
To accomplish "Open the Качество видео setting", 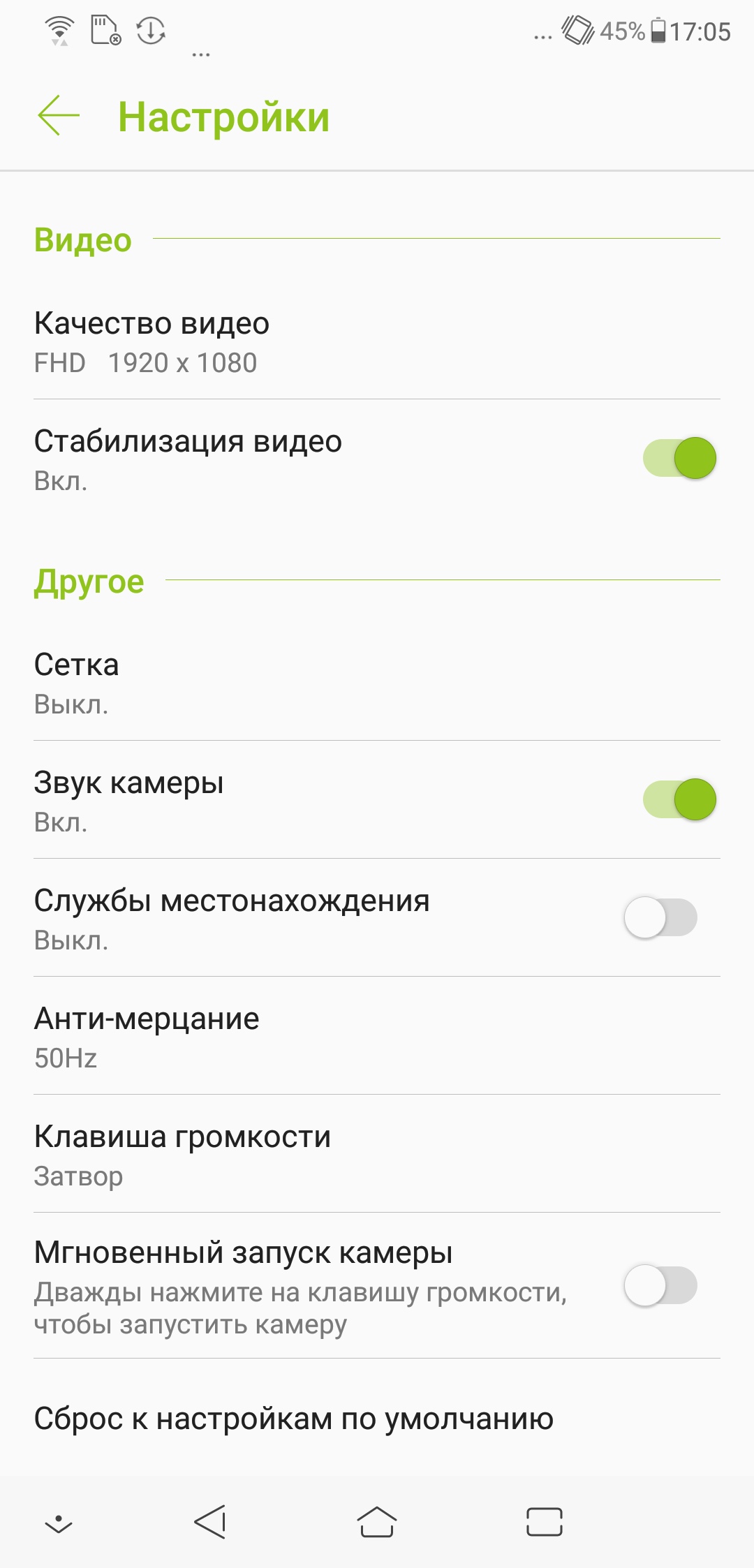I will coord(377,342).
